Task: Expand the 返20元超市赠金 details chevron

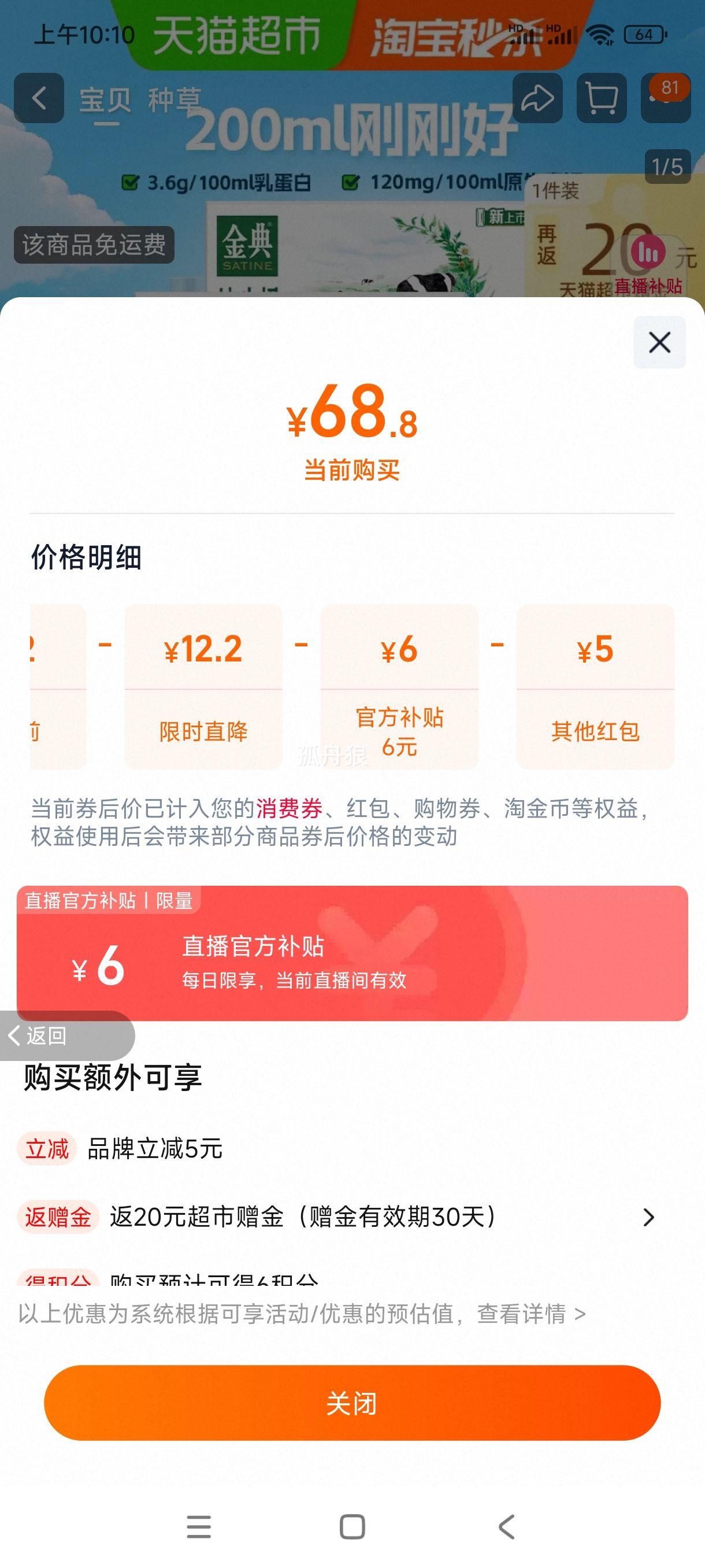Action: 649,1218
